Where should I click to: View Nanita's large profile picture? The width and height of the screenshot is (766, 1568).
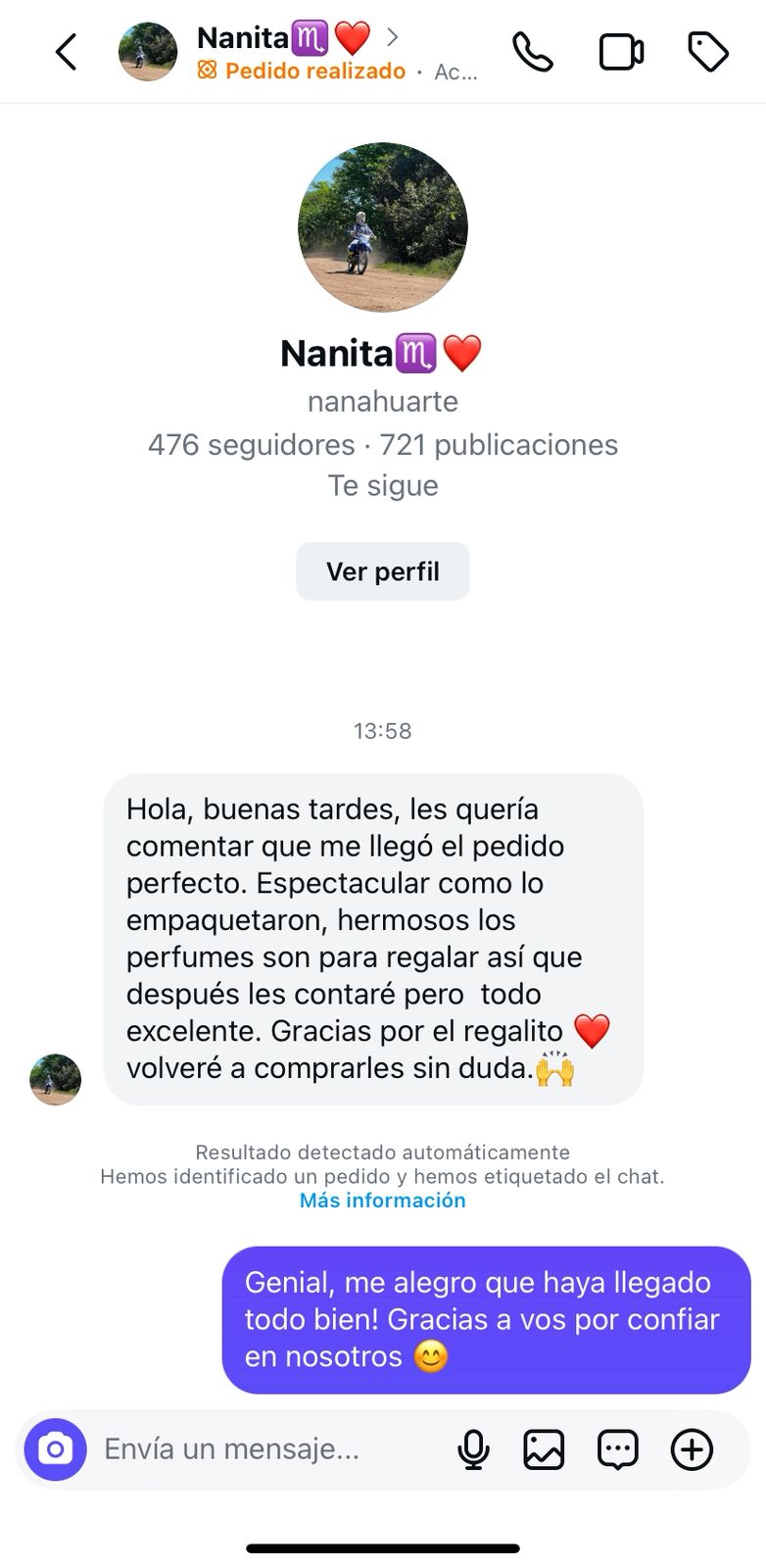click(383, 227)
